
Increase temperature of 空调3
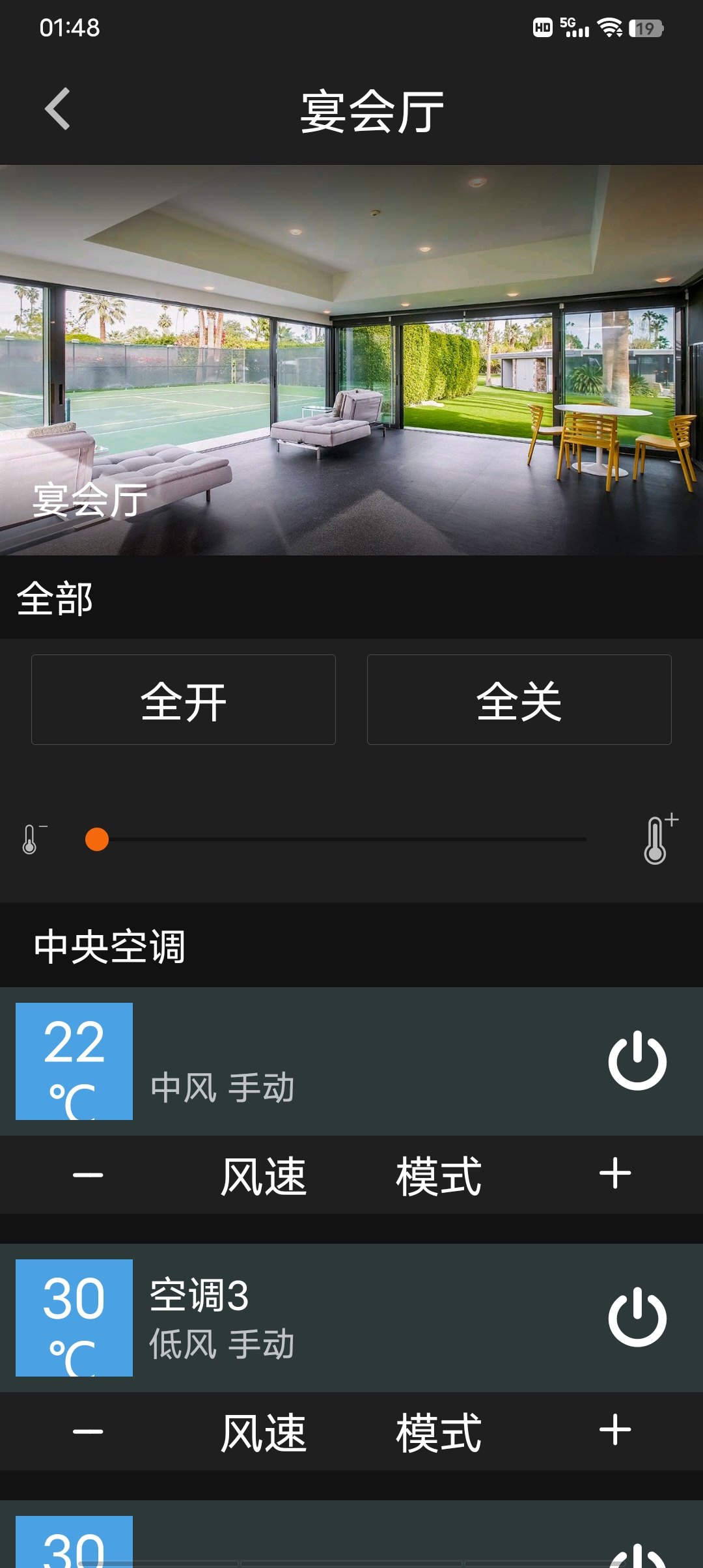(x=614, y=1431)
